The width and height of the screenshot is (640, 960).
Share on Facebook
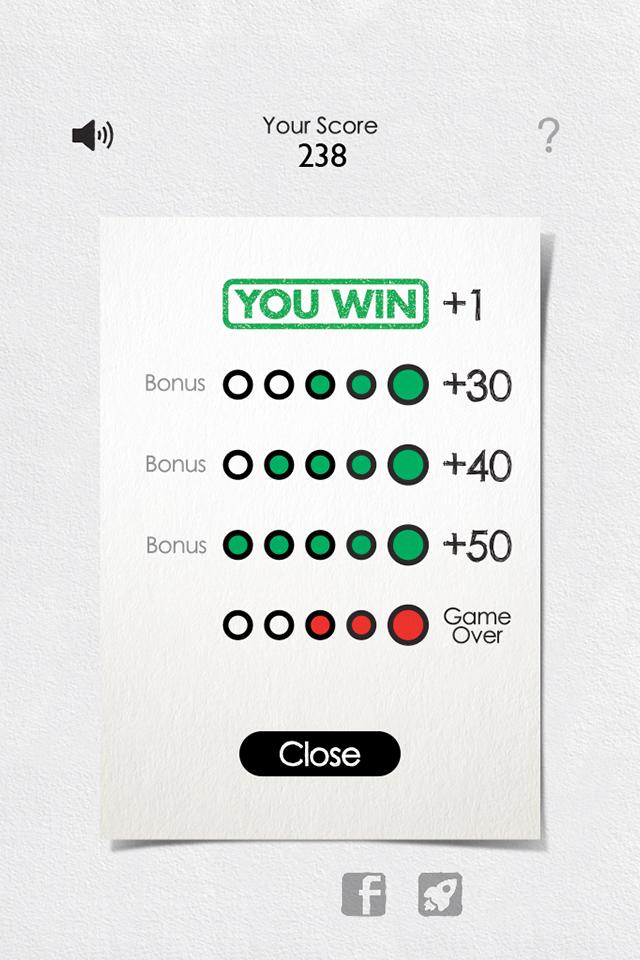pos(364,894)
